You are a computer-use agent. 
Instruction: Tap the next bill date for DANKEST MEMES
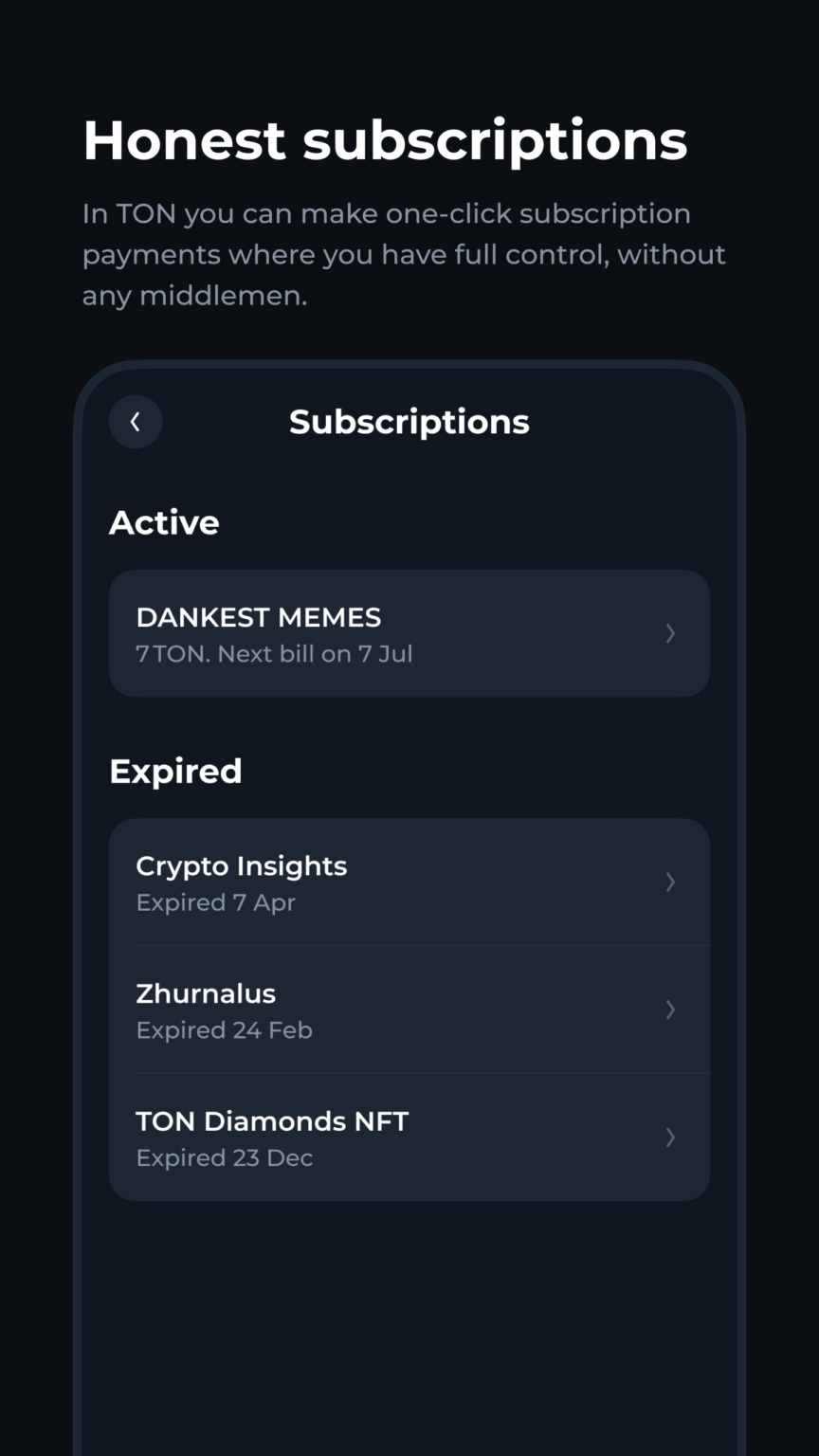pyautogui.click(x=275, y=653)
